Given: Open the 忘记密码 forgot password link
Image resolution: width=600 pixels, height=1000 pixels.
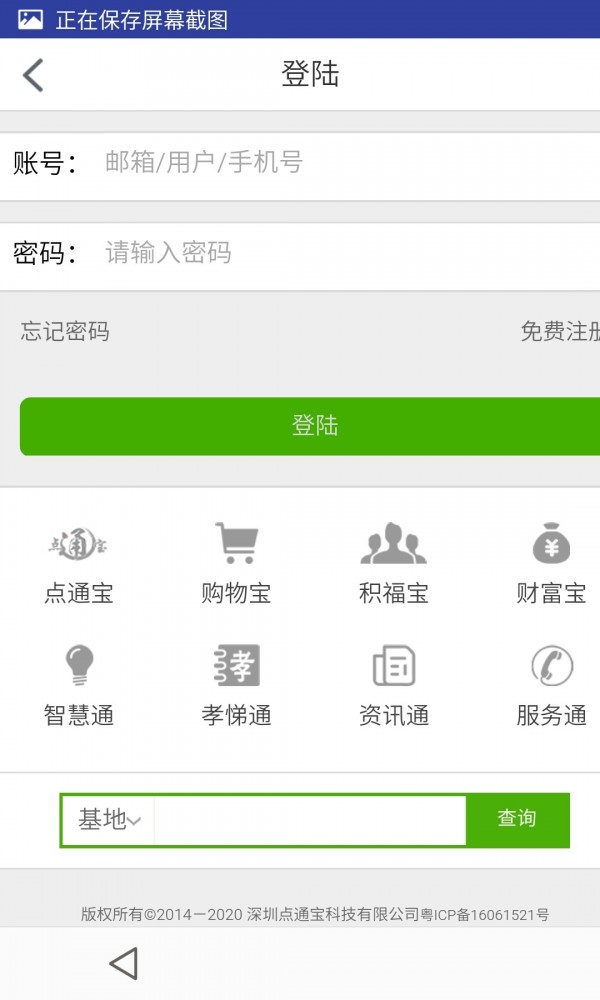Looking at the screenshot, I should pyautogui.click(x=65, y=332).
